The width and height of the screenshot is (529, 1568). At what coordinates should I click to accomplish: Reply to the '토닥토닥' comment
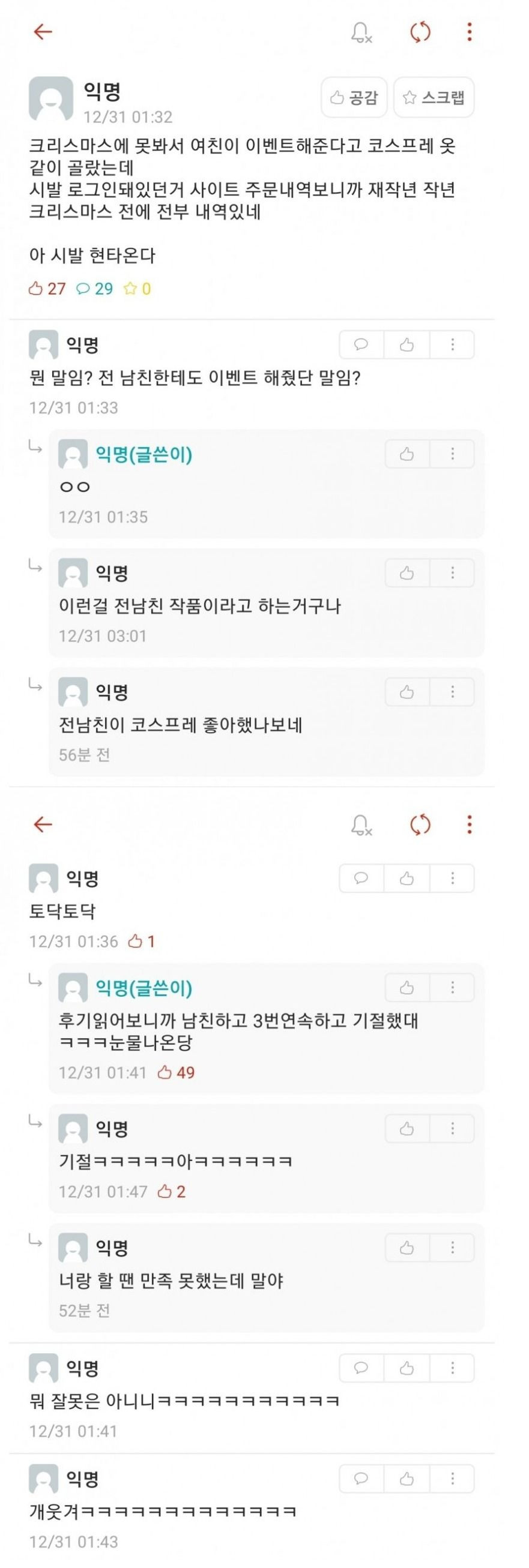point(361,879)
